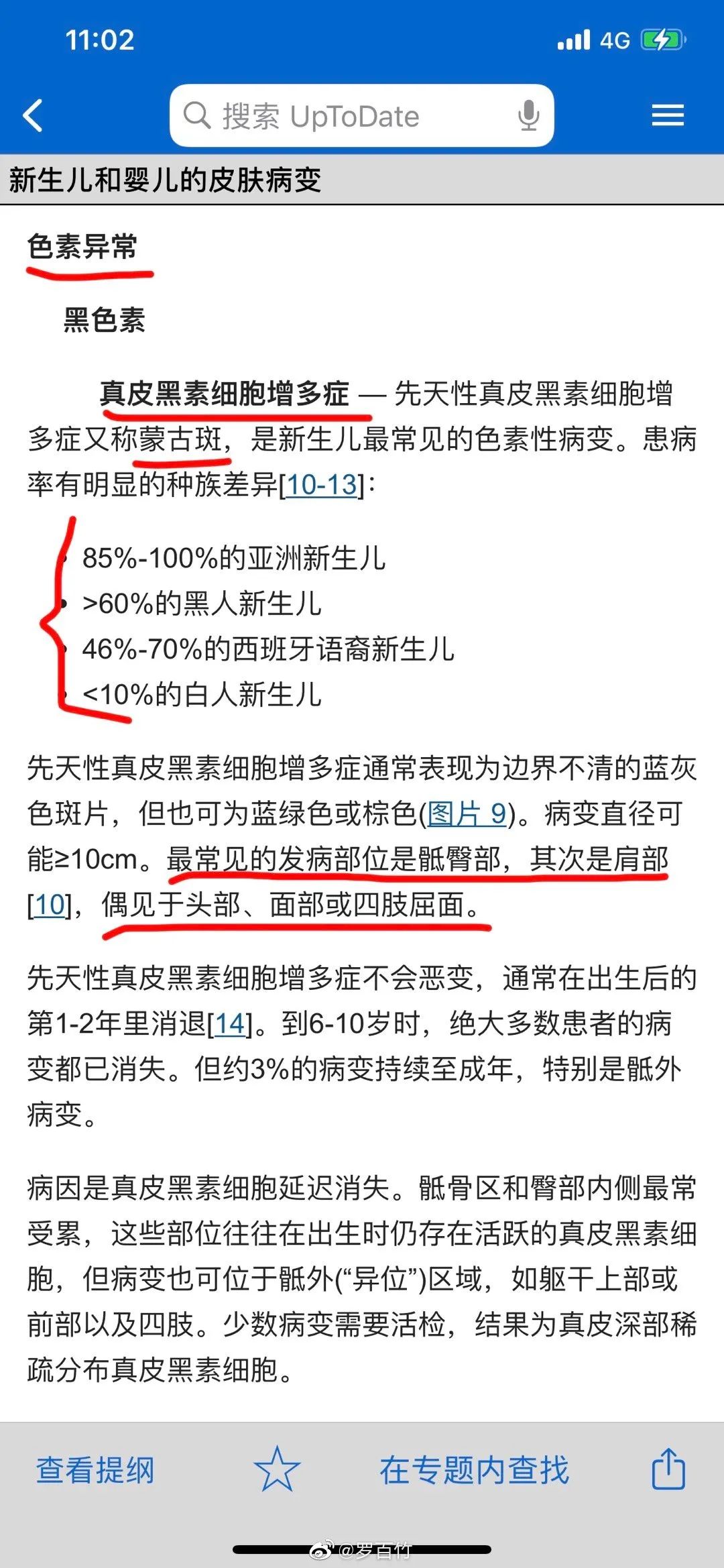Open reference link 14
Screen dimensions: 724x1568
(x=230, y=1023)
